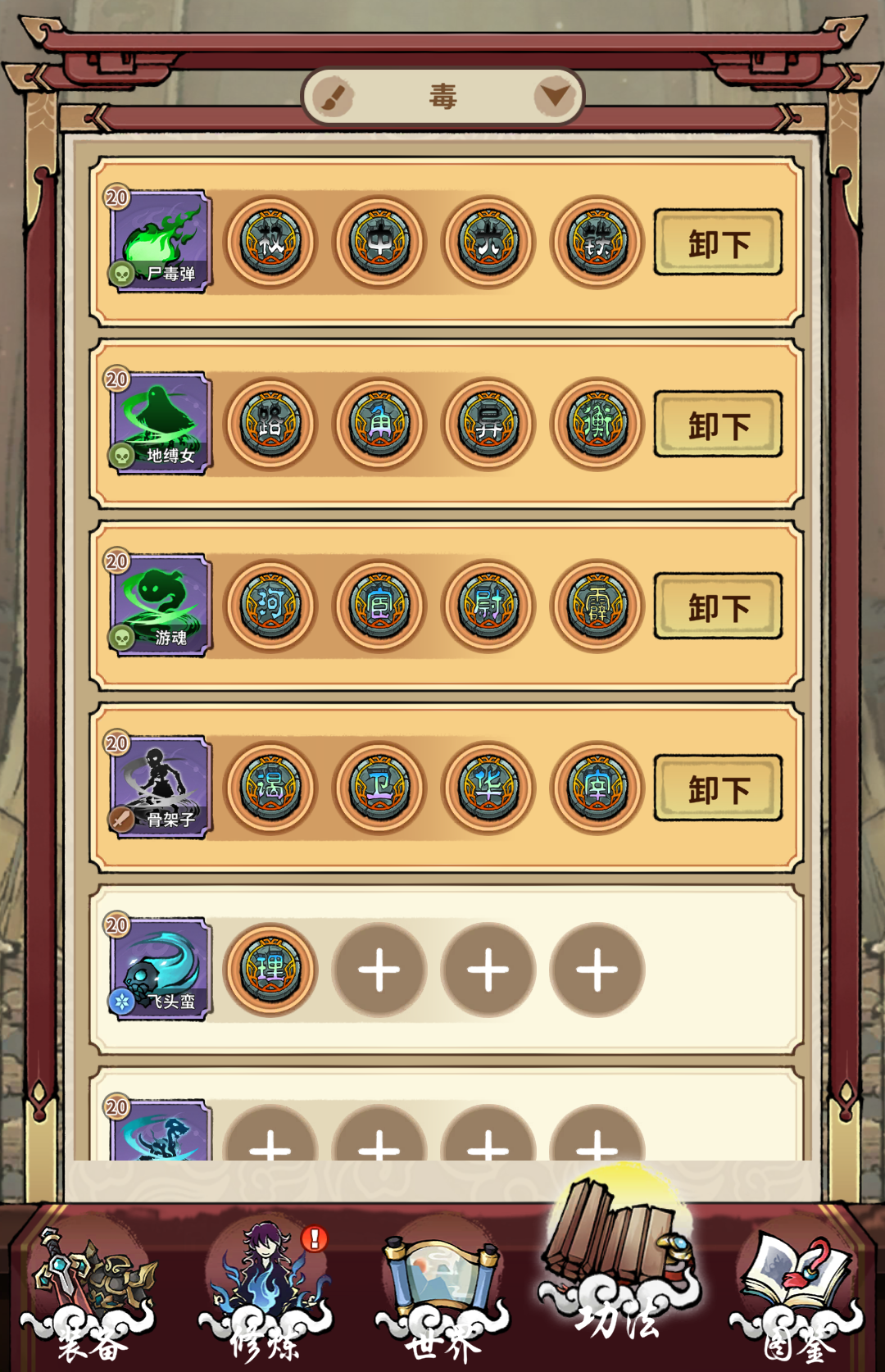The height and width of the screenshot is (1372, 885).
Task: Switch to the 修炼 tab
Action: 266,1295
